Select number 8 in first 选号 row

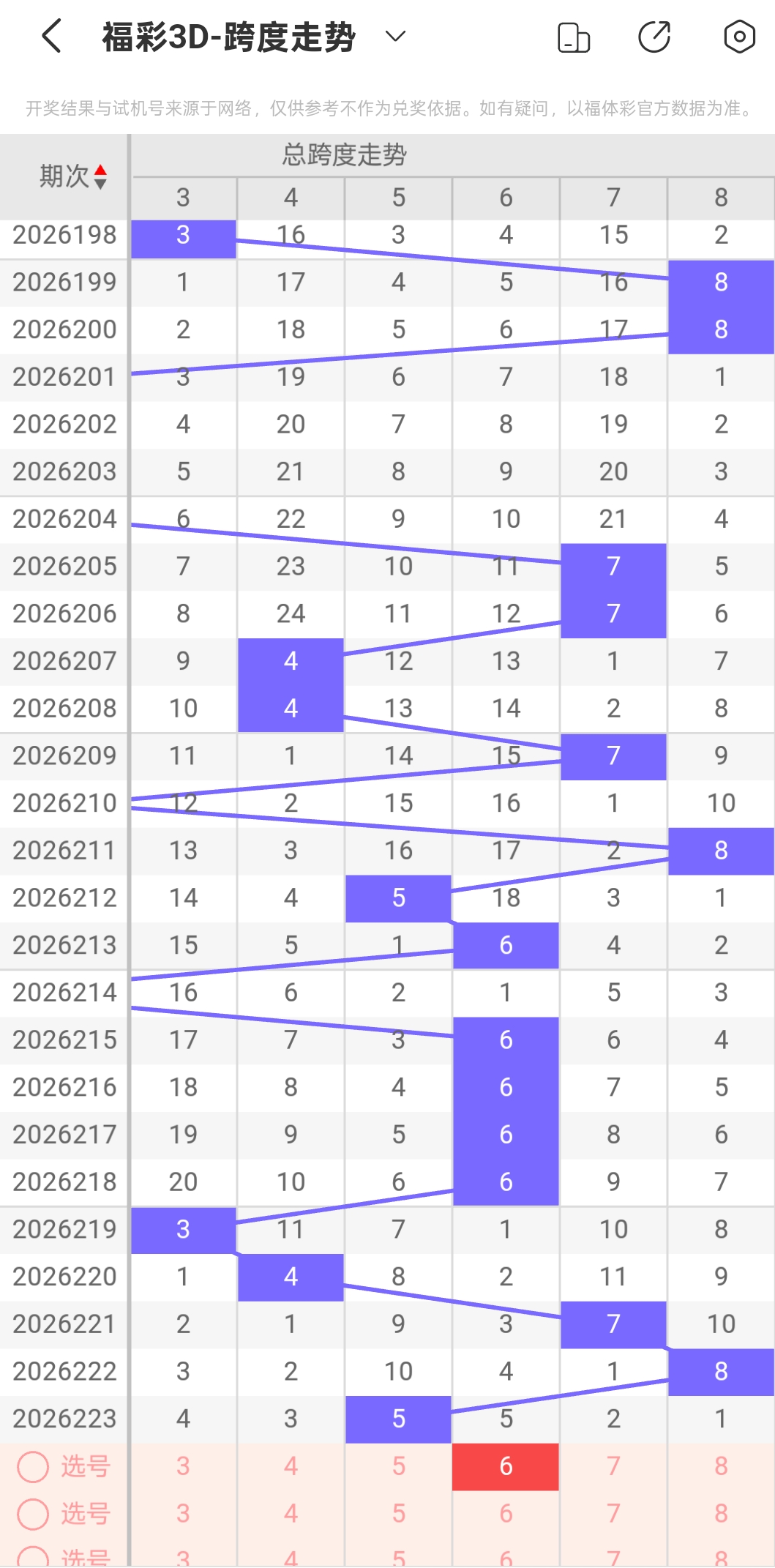pos(721,1466)
